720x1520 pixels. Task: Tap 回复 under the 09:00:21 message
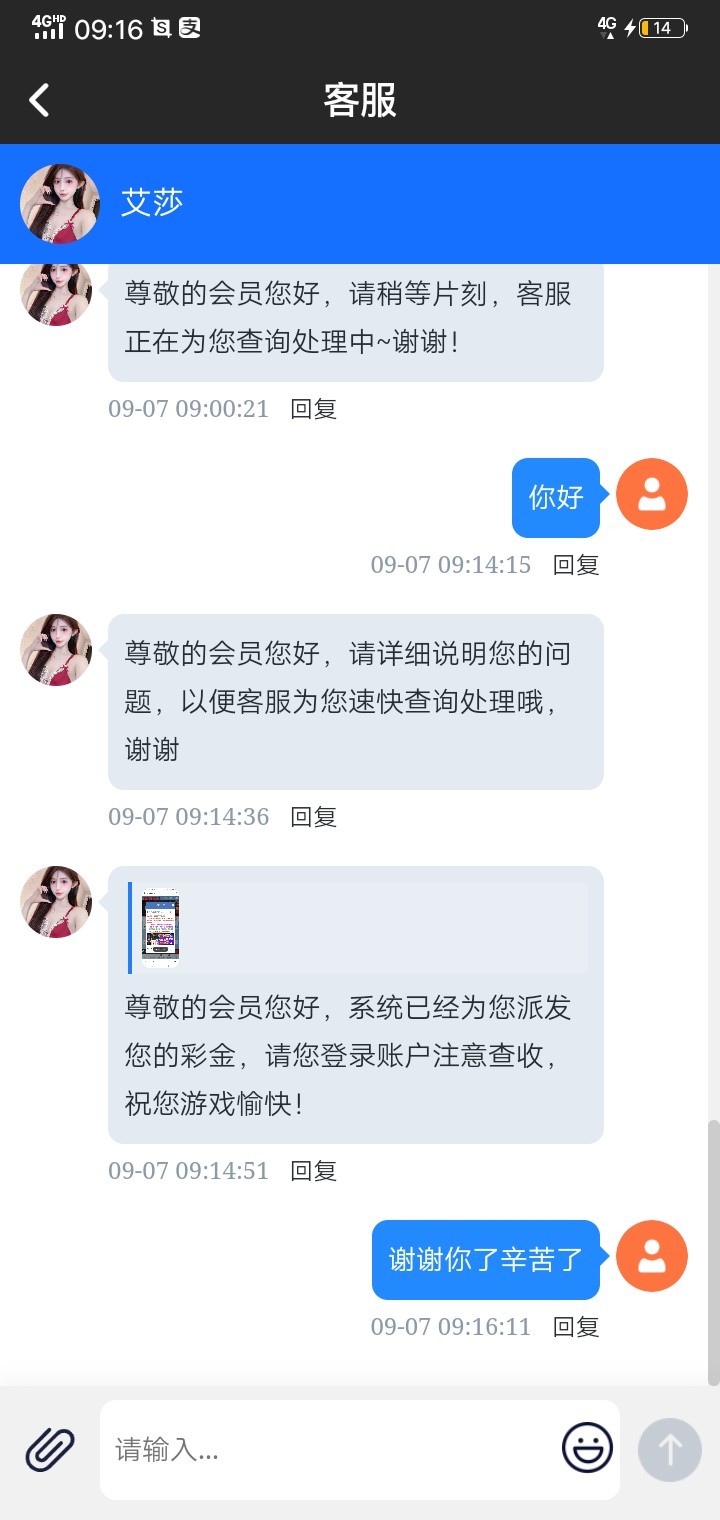(x=313, y=409)
